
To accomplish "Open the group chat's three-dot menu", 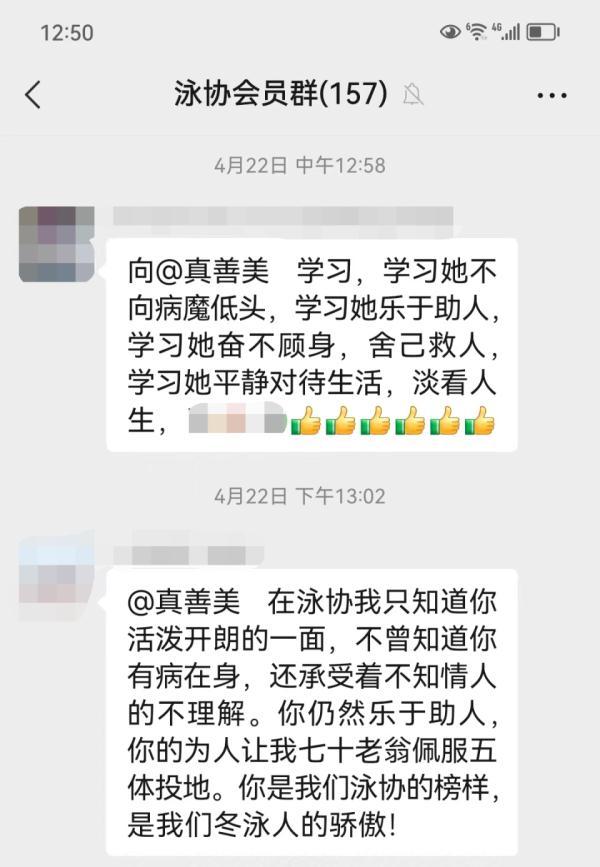I will point(551,96).
